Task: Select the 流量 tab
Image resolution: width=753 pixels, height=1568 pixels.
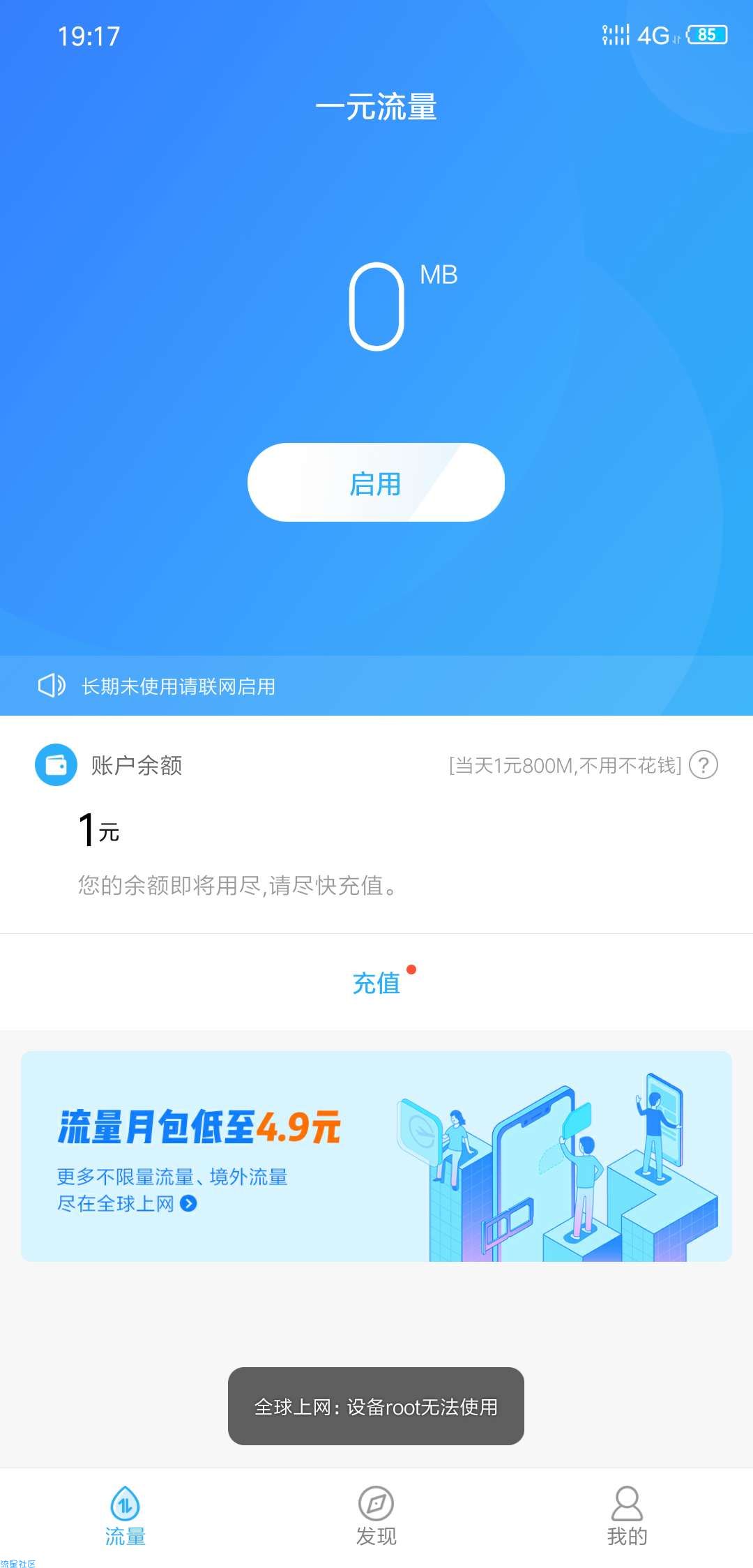Action: (x=125, y=1515)
